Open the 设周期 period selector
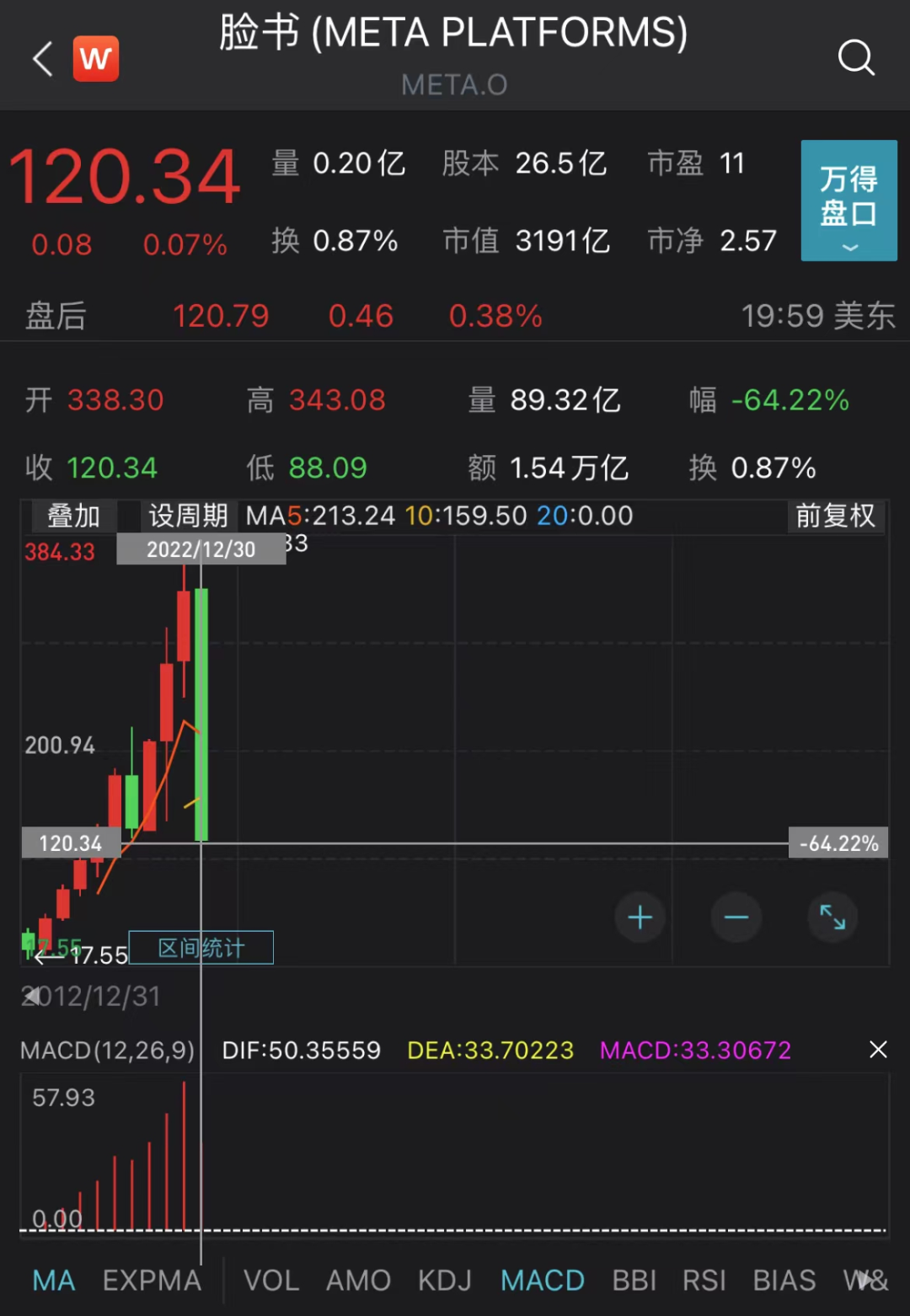Screen dimensions: 910x1316 pyautogui.click(x=187, y=516)
